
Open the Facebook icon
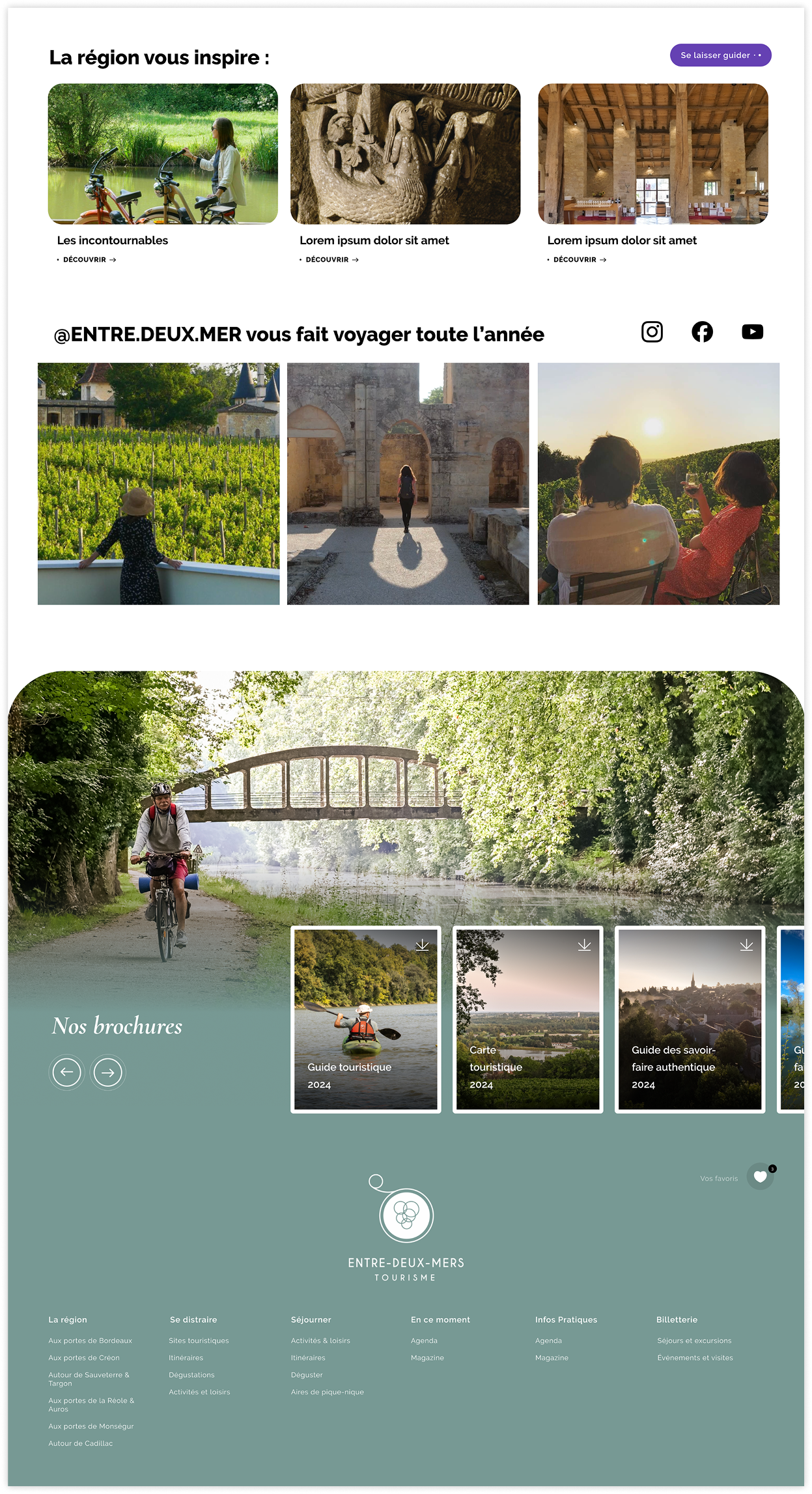[702, 331]
